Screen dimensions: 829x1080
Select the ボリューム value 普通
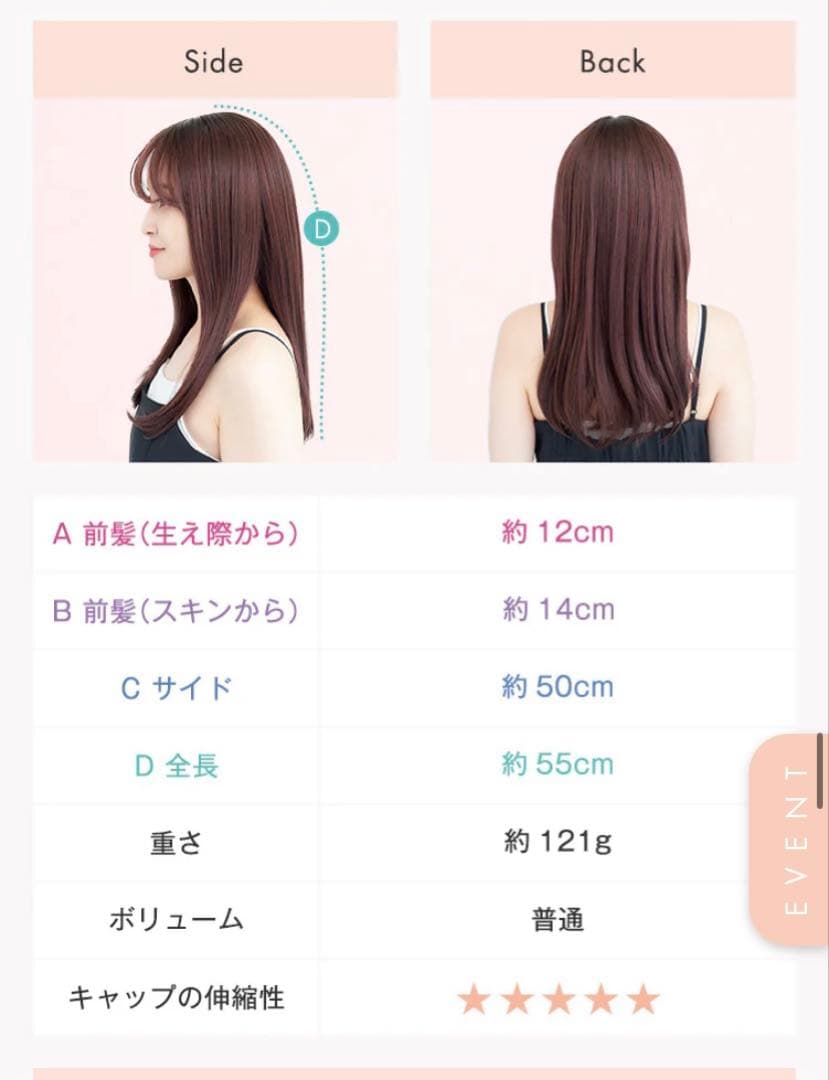pyautogui.click(x=558, y=921)
